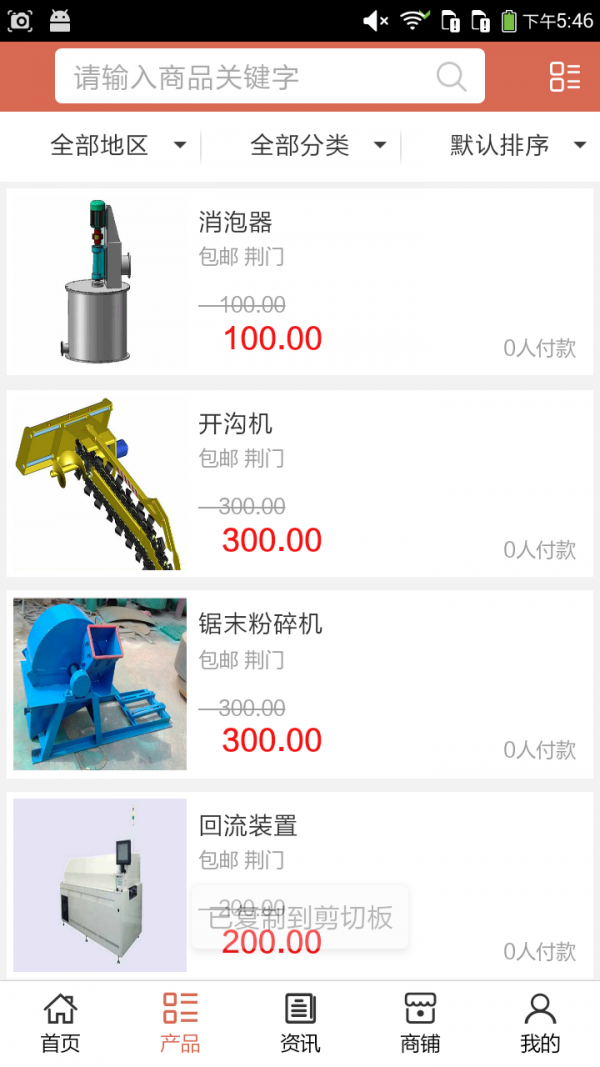Switch the list layout view icon

564,77
